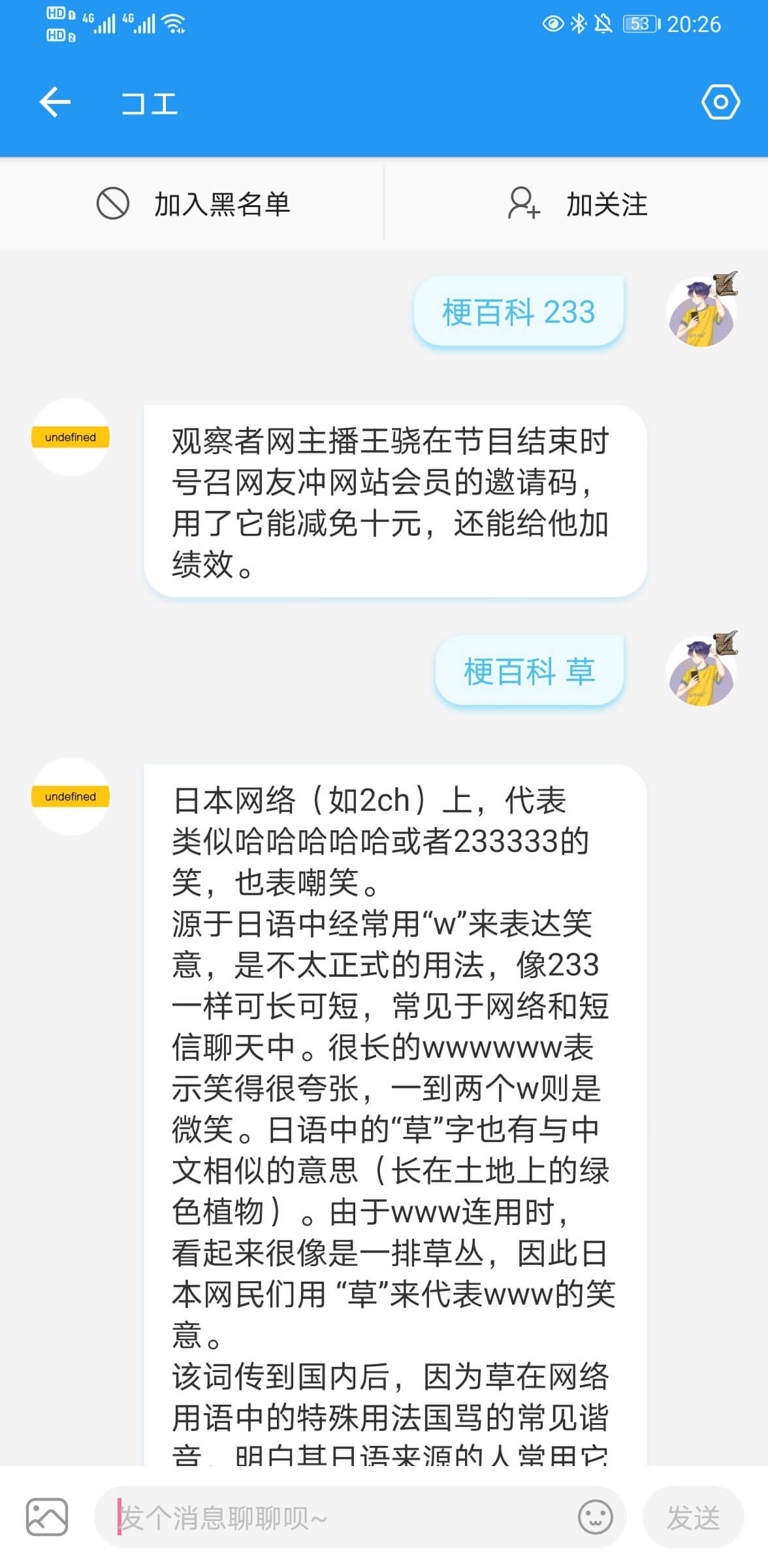Open chat settings hexagon icon
Image resolution: width=768 pixels, height=1568 pixels.
[720, 102]
